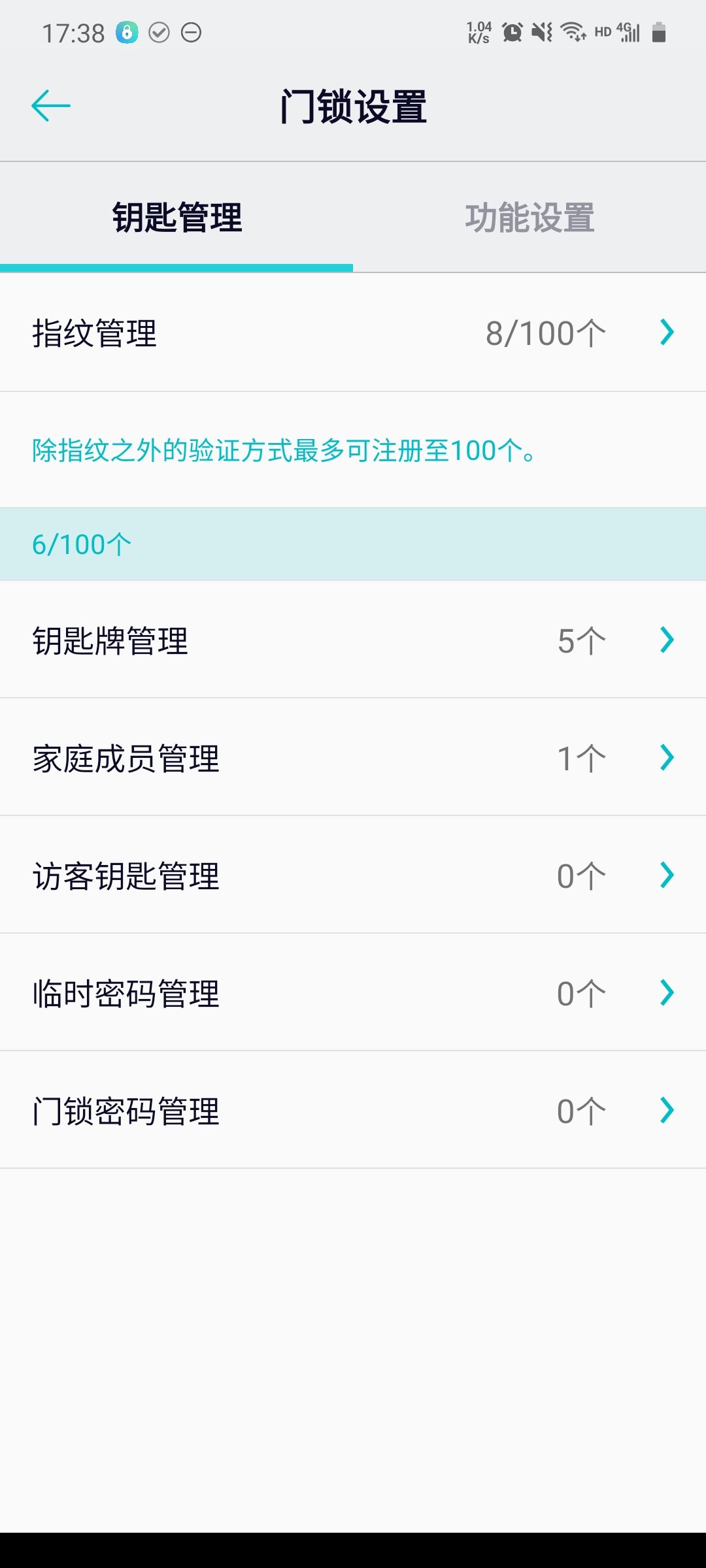706x1568 pixels.
Task: Open 指纹管理 fingerprint management
Action: pos(353,333)
